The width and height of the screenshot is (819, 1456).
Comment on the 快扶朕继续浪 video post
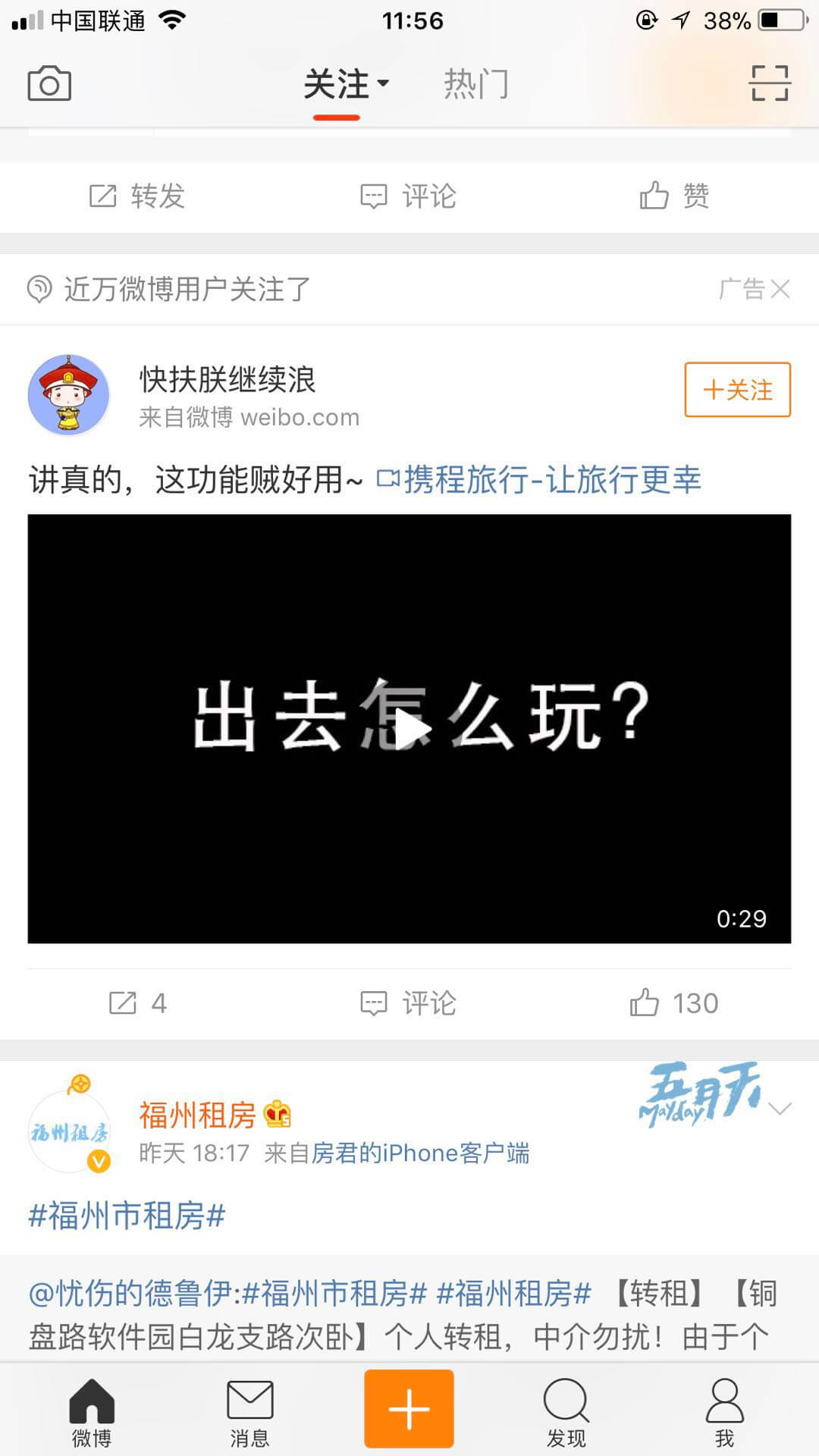[408, 1003]
